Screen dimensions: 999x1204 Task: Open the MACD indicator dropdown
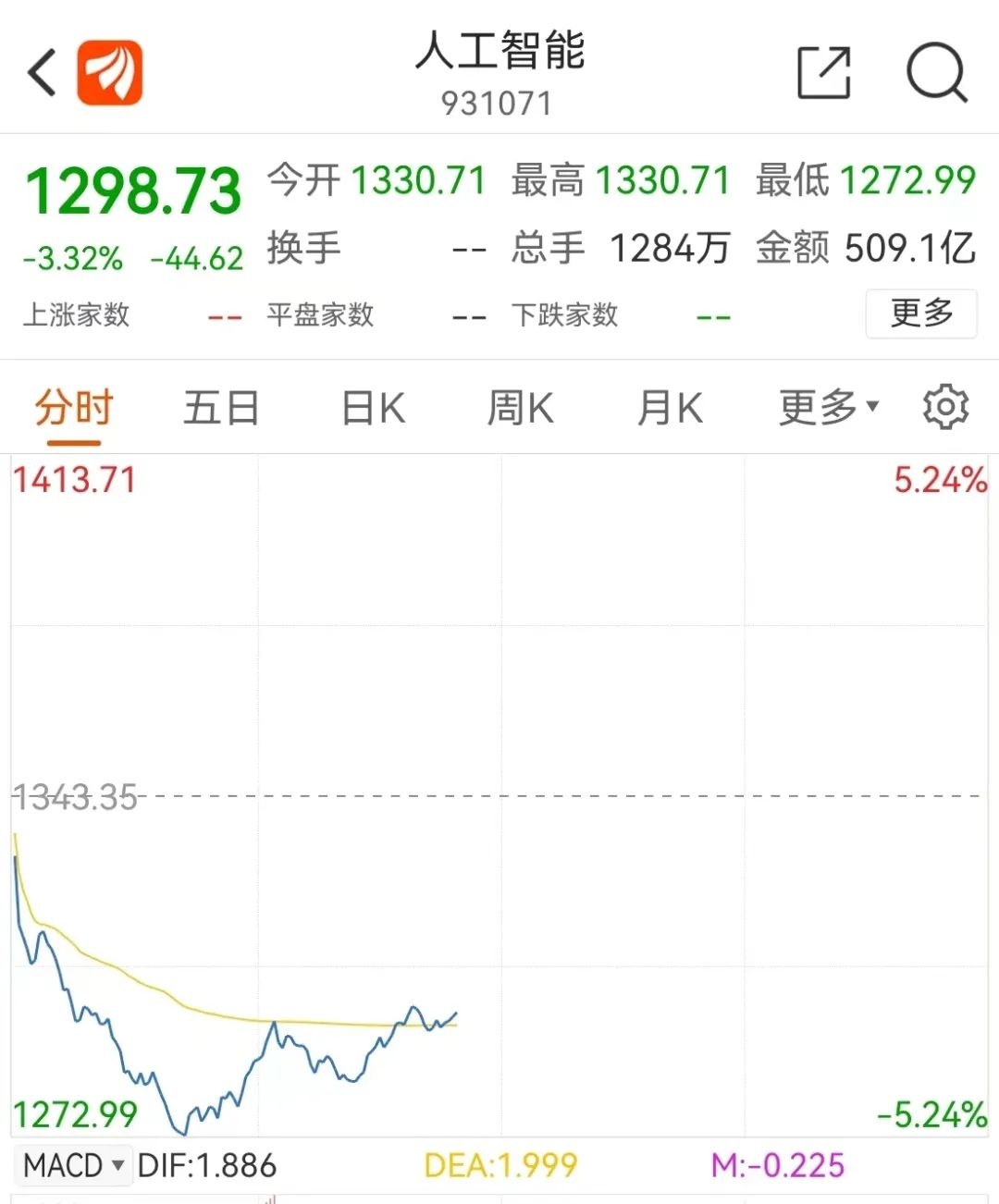tap(74, 1165)
